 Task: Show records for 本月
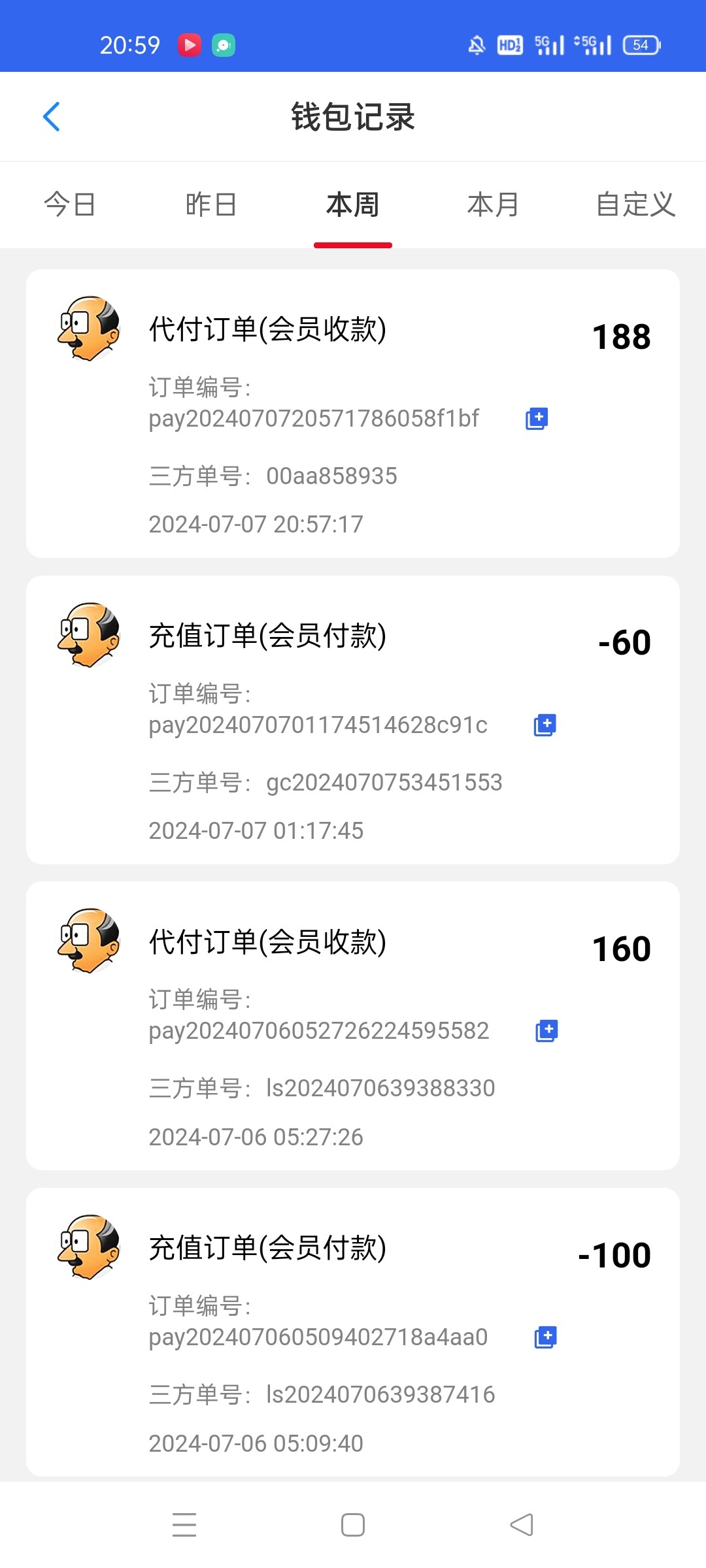(x=494, y=204)
